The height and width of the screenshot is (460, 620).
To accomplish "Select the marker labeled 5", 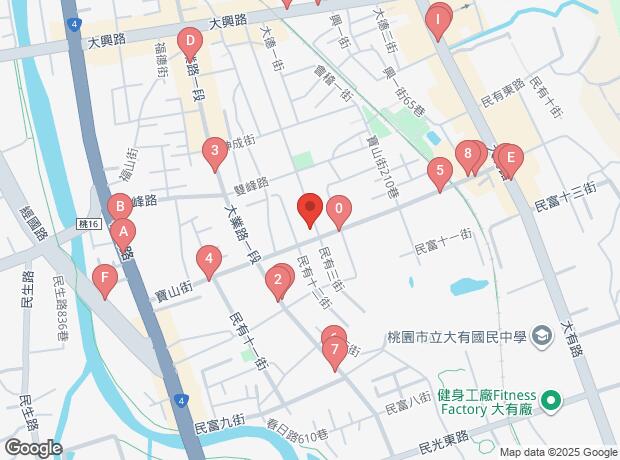I will 438,172.
